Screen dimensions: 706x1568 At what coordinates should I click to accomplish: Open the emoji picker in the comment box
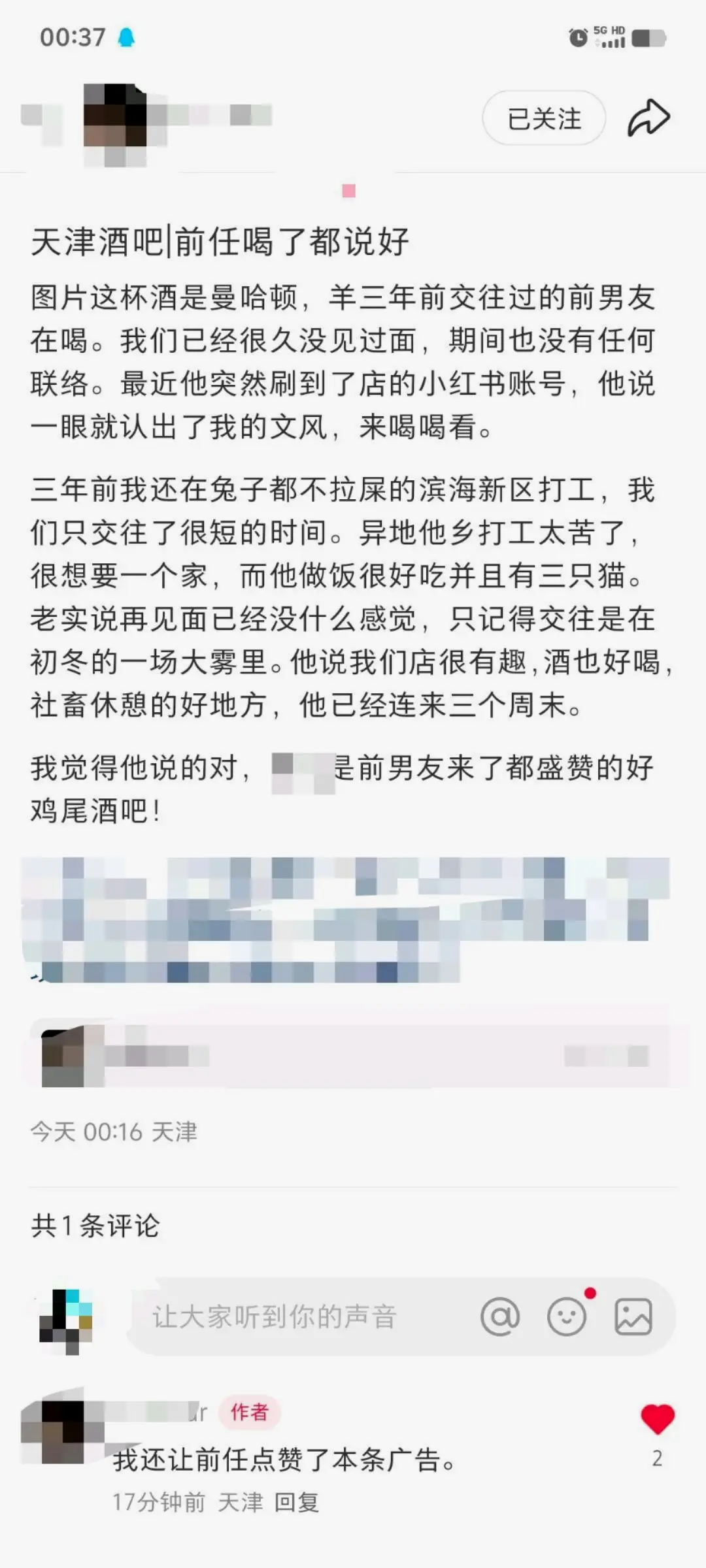[x=567, y=1316]
